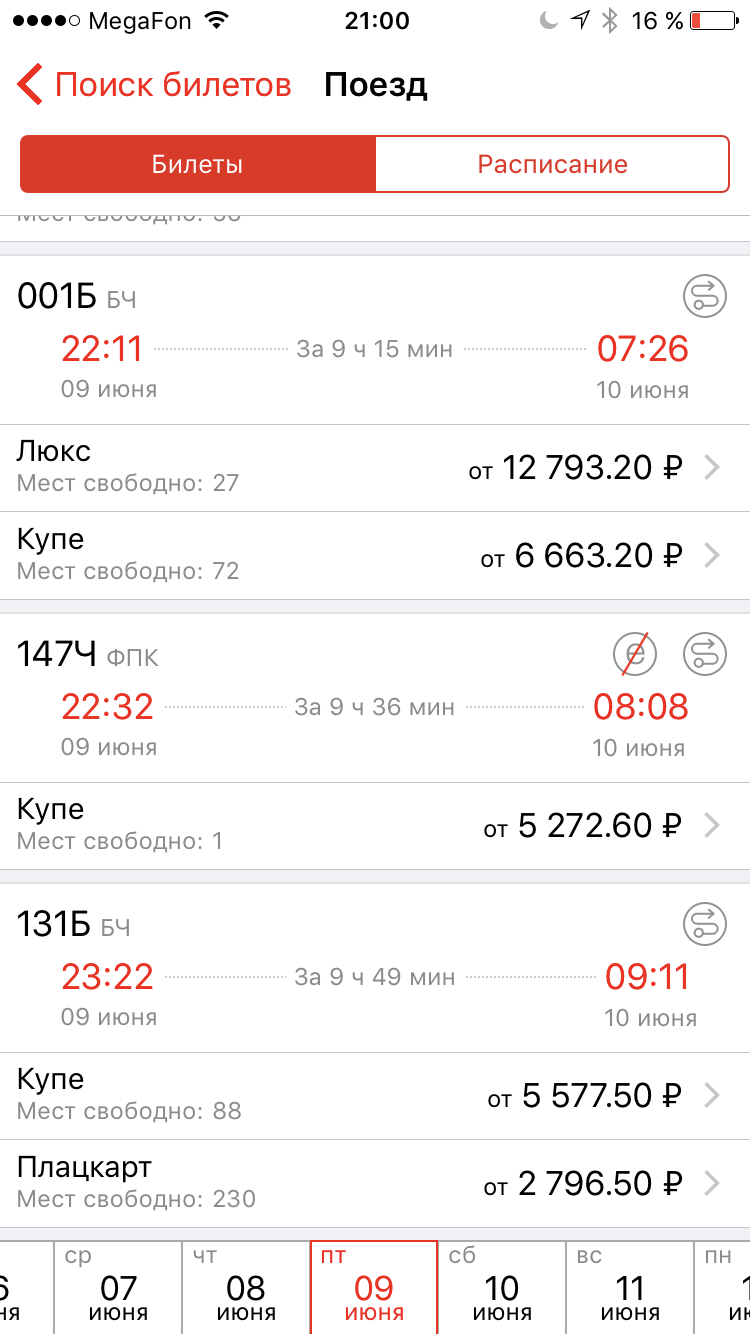The width and height of the screenshot is (750, 1334).
Task: Switch to the Расписание tab
Action: [552, 164]
